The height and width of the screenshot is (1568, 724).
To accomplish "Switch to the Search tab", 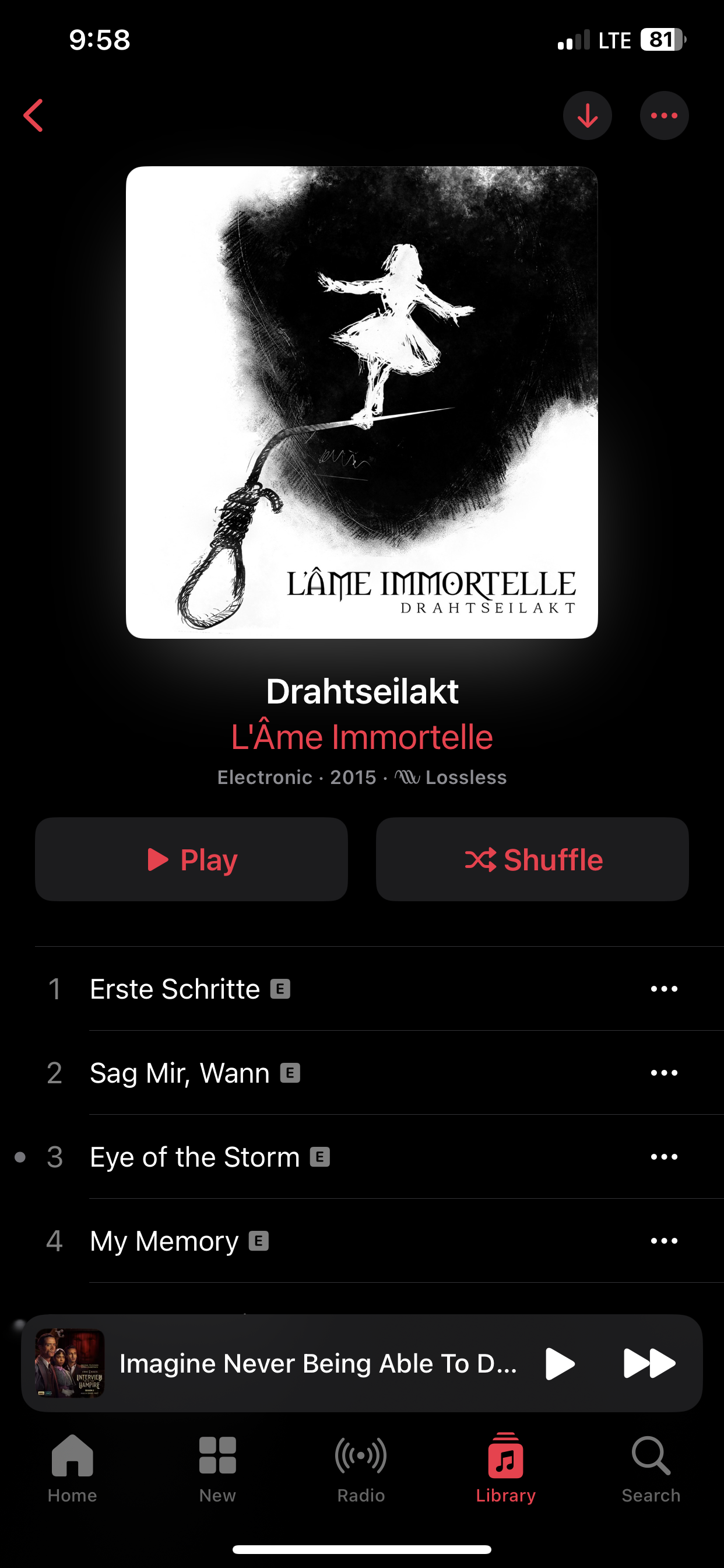I will pyautogui.click(x=651, y=1468).
